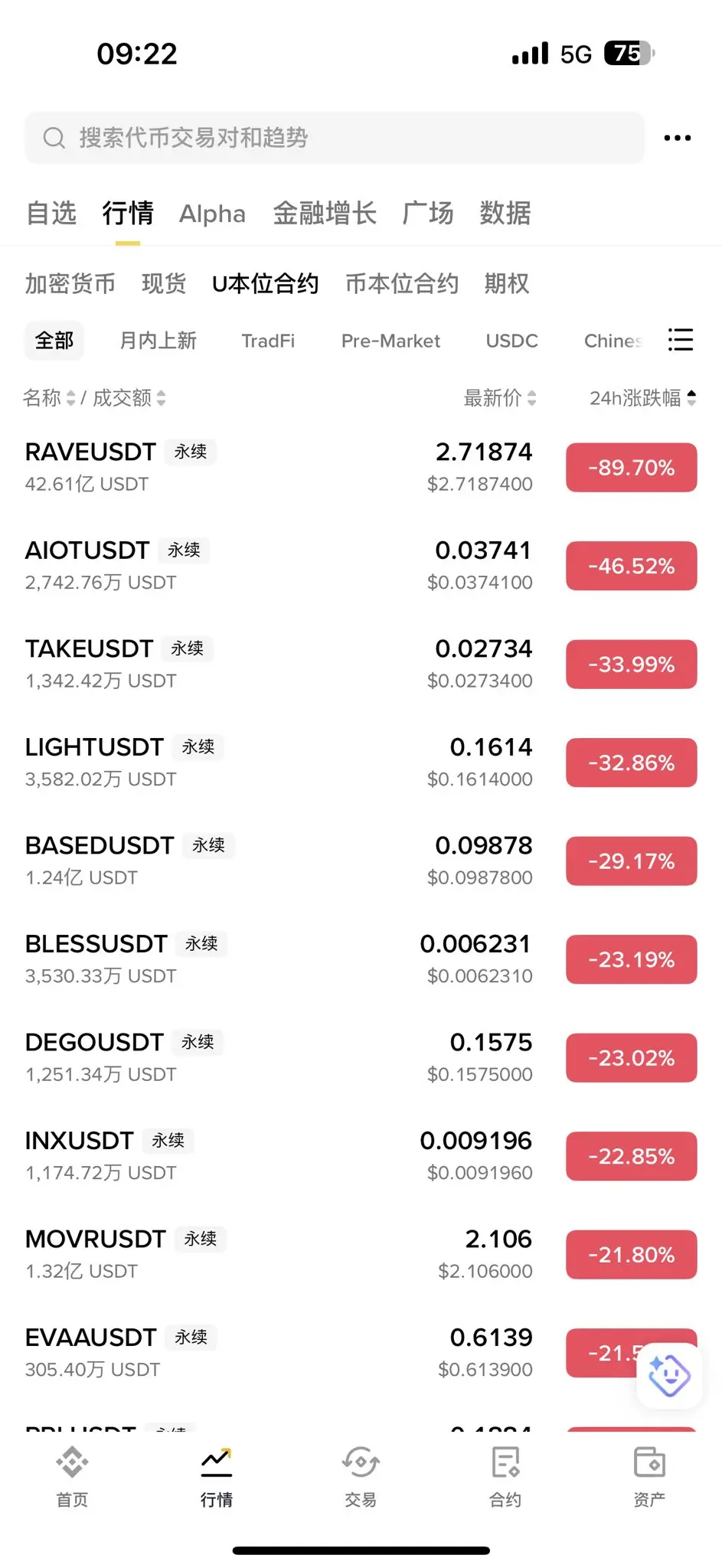
Task: Open the 资产 bottom tab
Action: click(649, 1478)
